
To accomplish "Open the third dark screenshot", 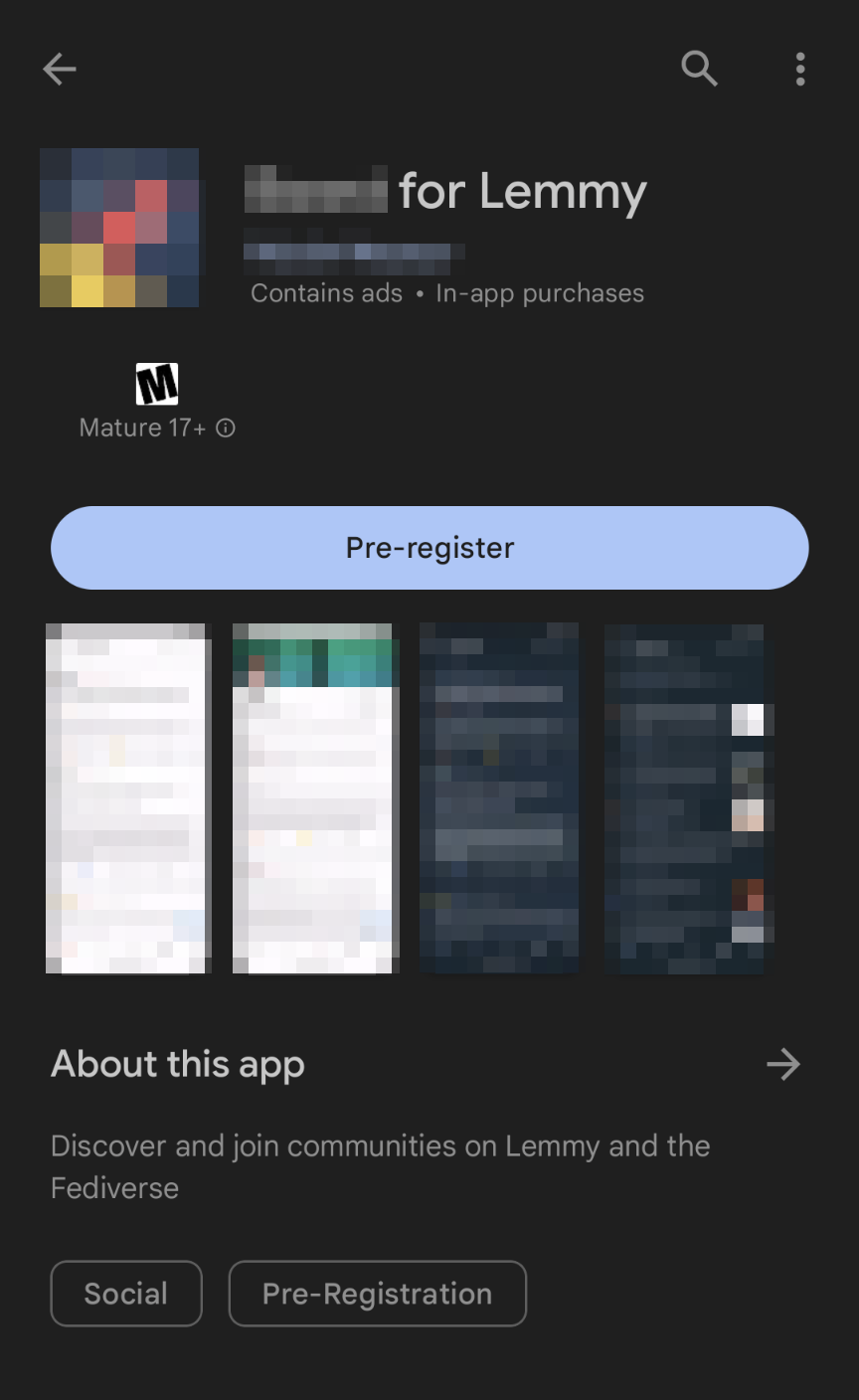I will [x=499, y=798].
